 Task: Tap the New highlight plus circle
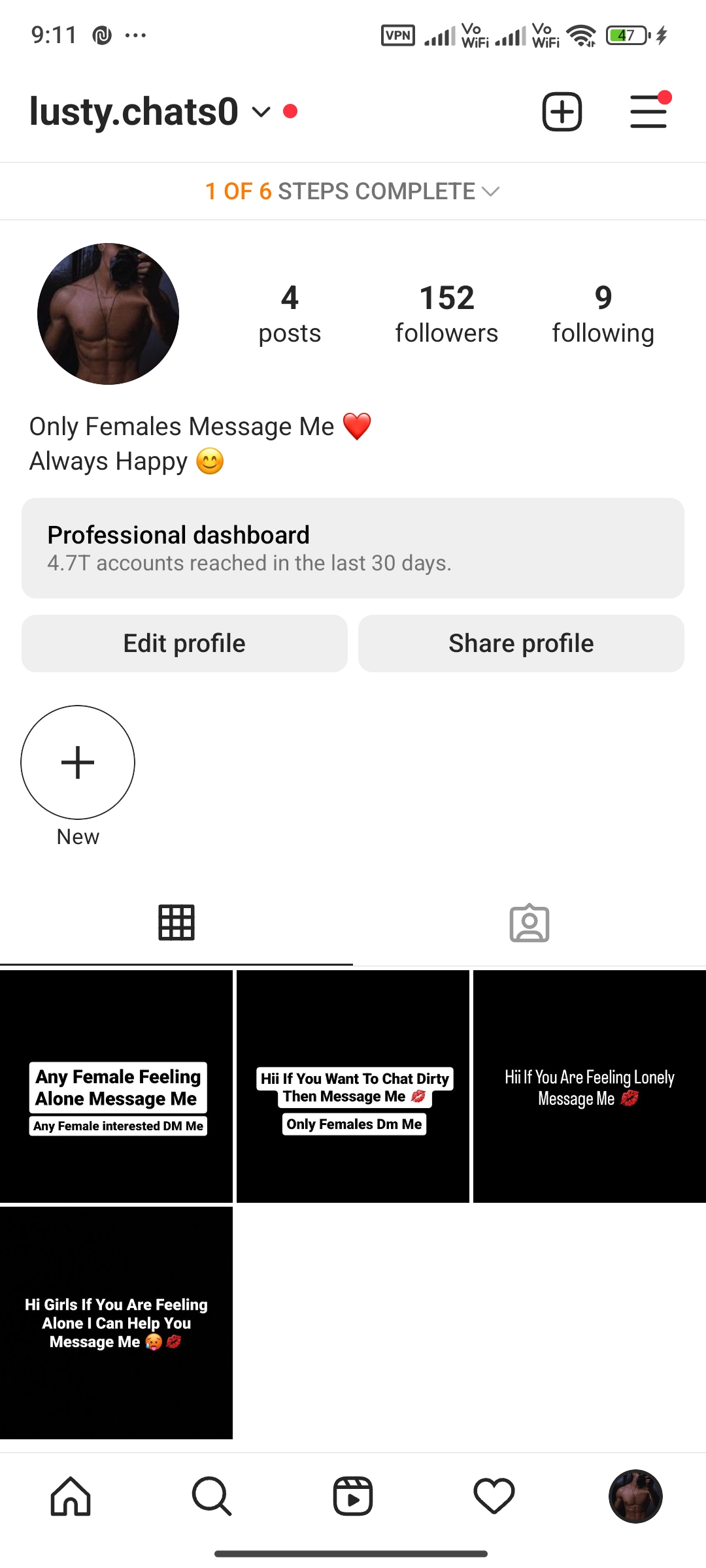click(77, 762)
